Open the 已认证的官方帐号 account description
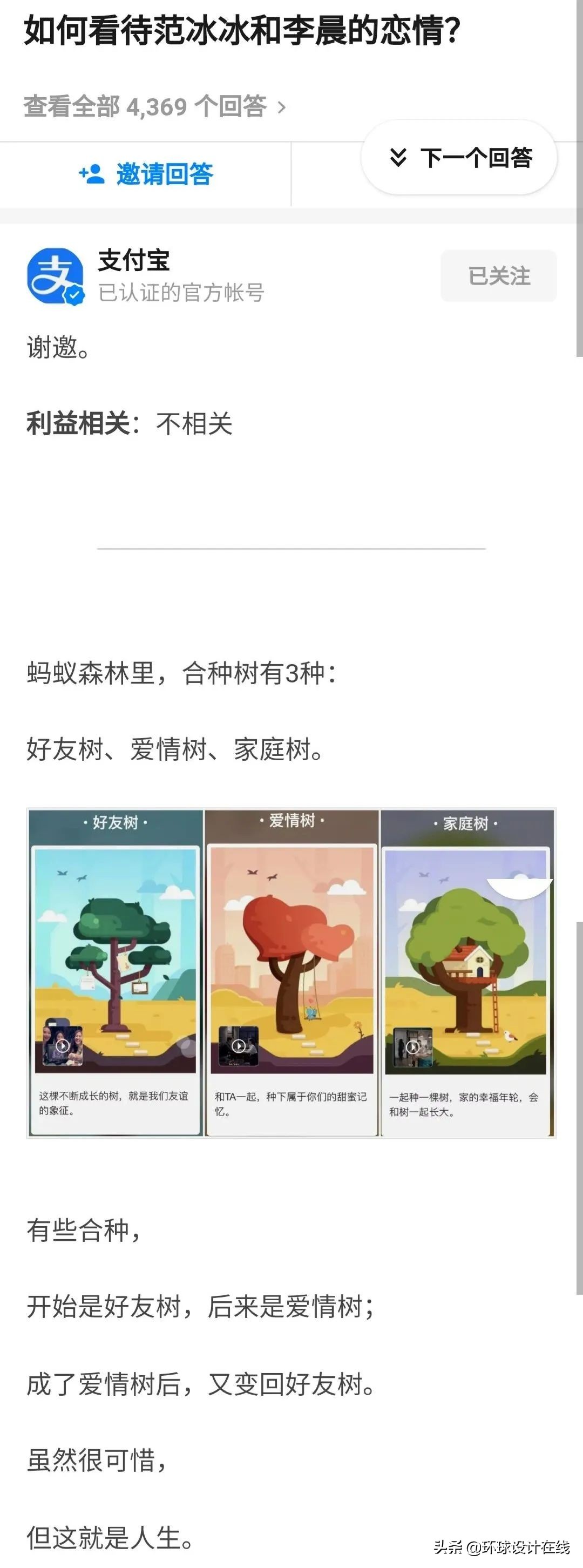The image size is (583, 1568). click(180, 292)
